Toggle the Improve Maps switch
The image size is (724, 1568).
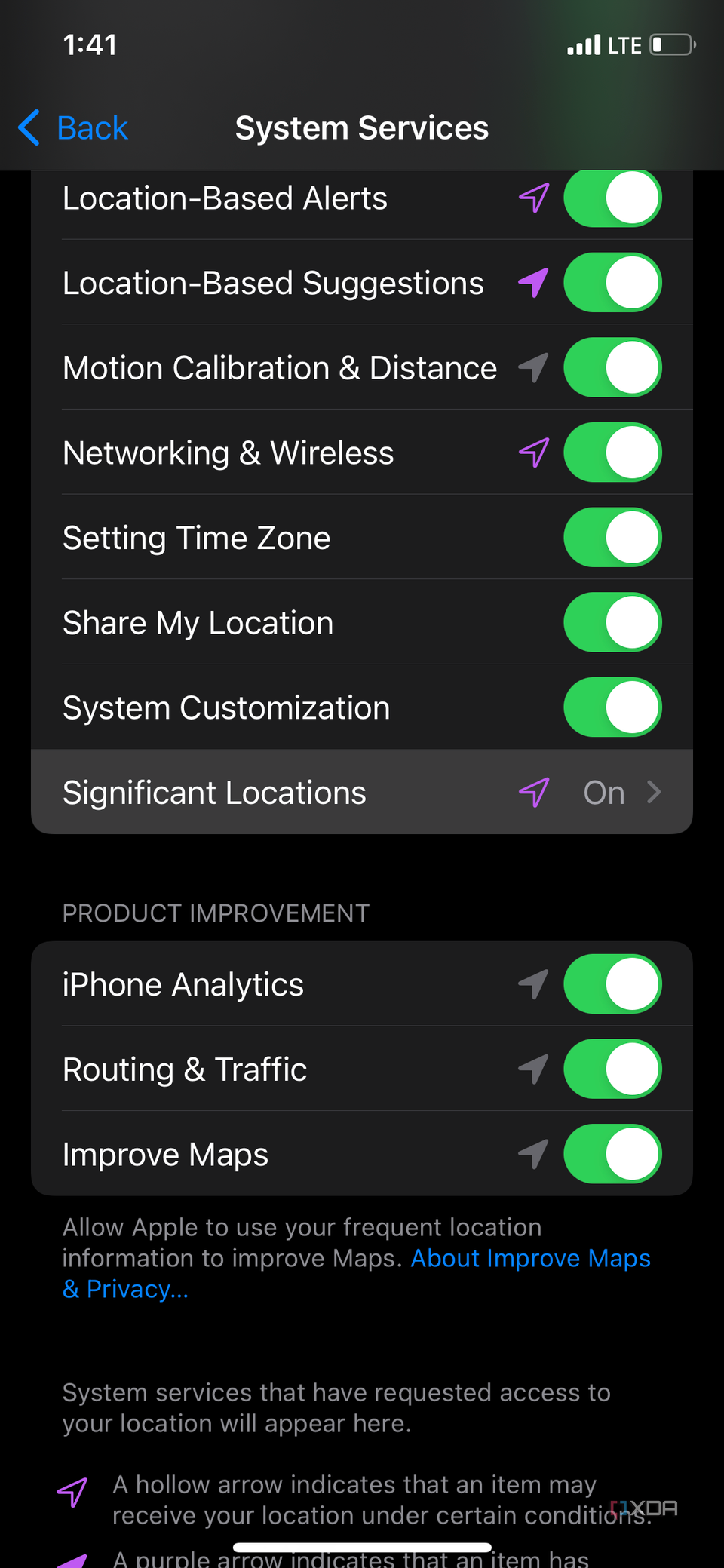pos(612,1154)
